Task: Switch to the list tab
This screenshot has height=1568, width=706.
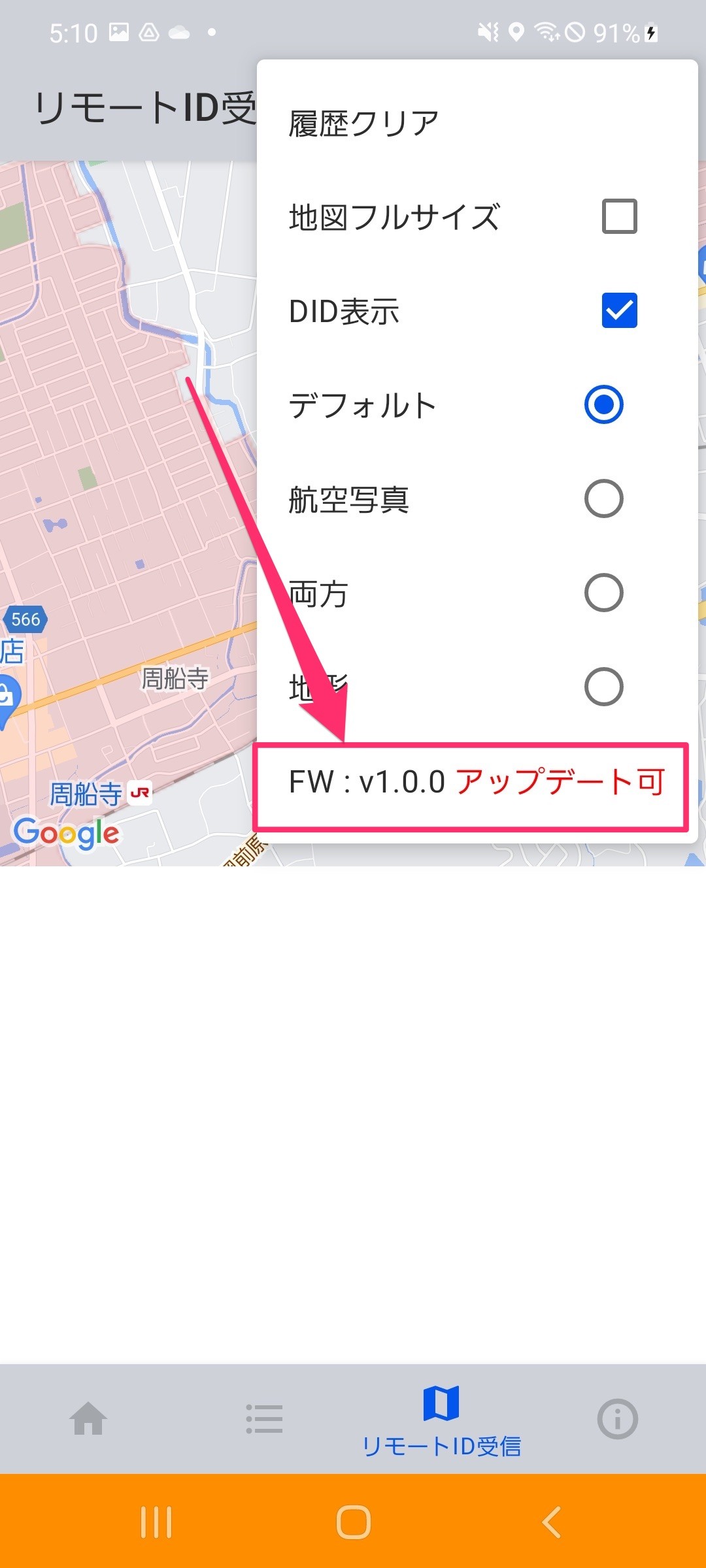Action: coord(265,1418)
